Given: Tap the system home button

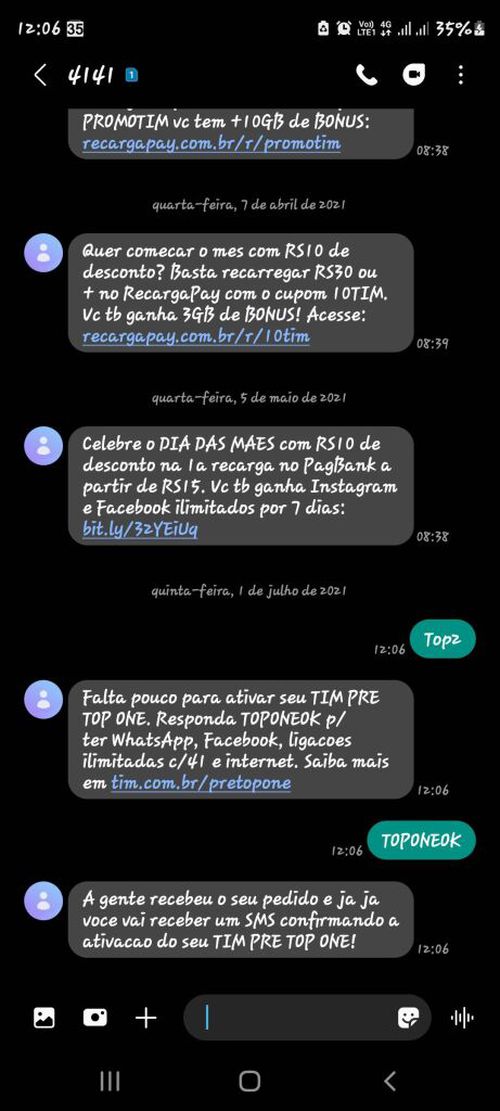Looking at the screenshot, I should tap(249, 1081).
